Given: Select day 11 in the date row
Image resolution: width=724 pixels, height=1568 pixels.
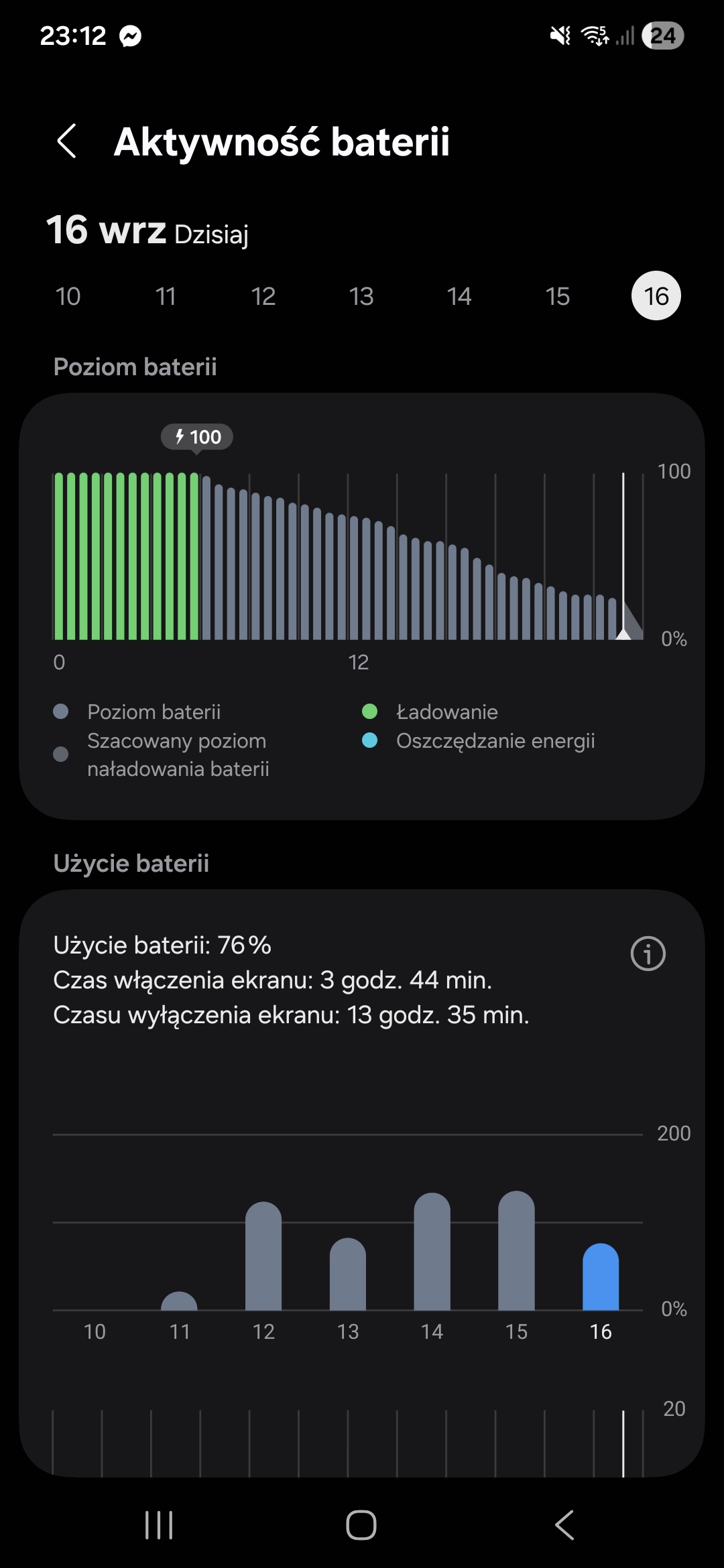Looking at the screenshot, I should pyautogui.click(x=166, y=296).
